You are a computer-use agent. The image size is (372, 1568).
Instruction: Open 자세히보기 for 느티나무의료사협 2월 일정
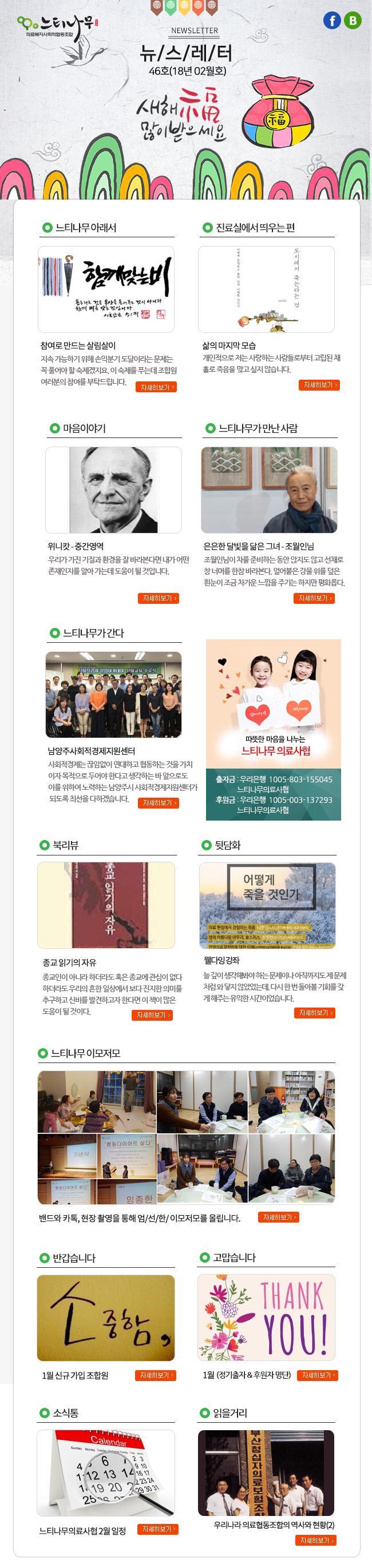(x=158, y=1529)
